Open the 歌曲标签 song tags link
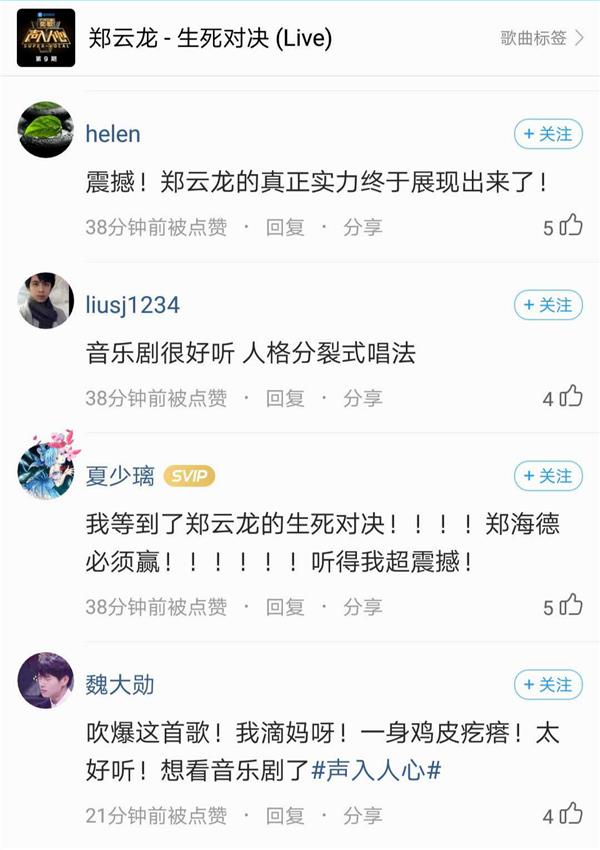Image resolution: width=600 pixels, height=850 pixels. point(541,38)
